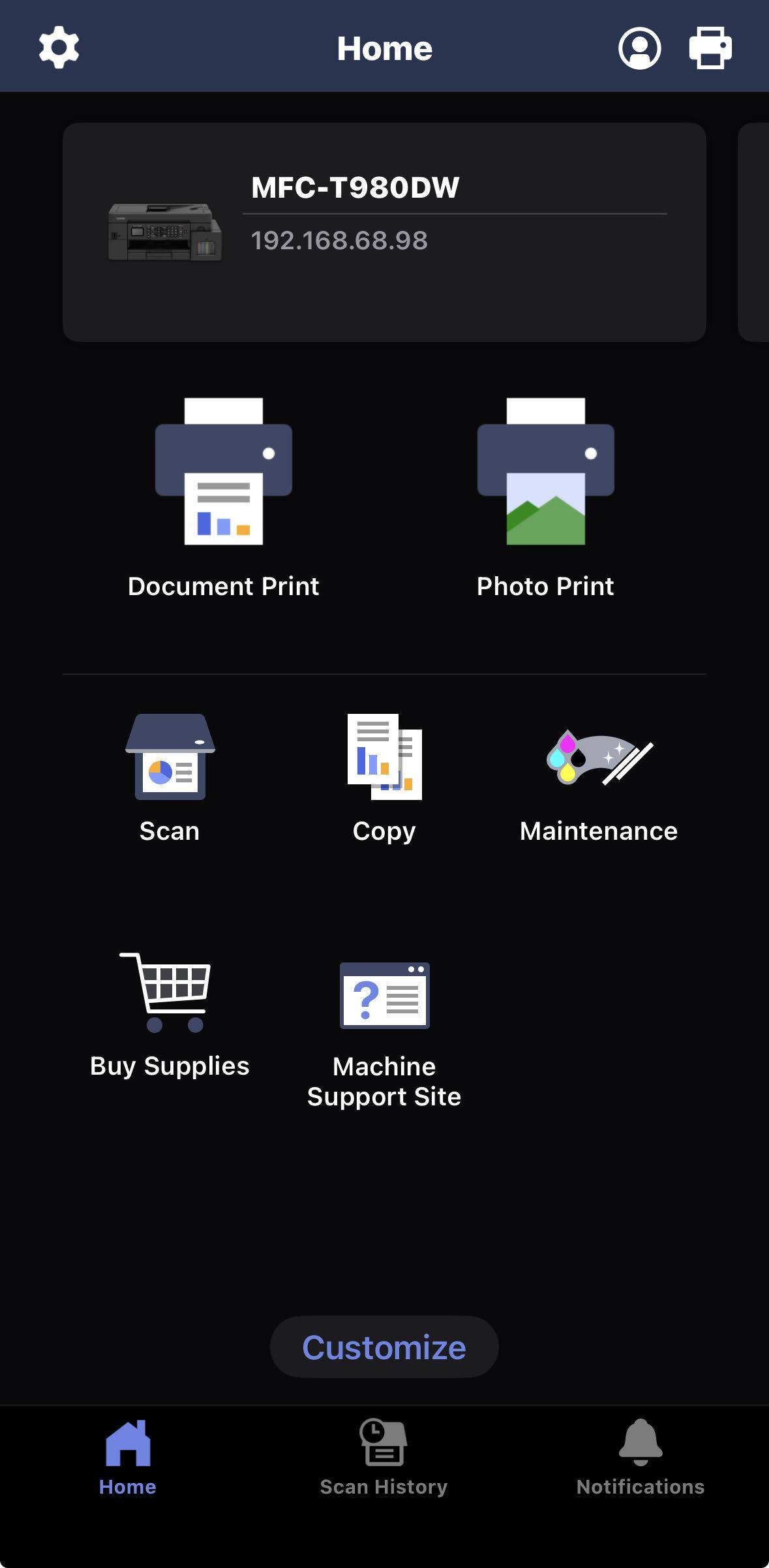This screenshot has height=1568, width=769.
Task: Open app Settings gear
Action: tap(58, 47)
